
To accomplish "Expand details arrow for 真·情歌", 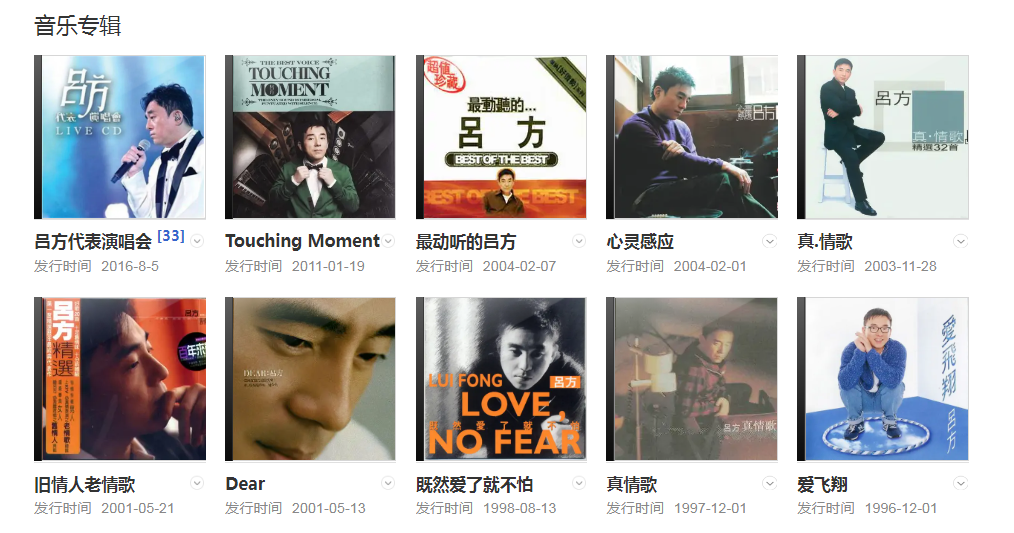I will click(960, 241).
